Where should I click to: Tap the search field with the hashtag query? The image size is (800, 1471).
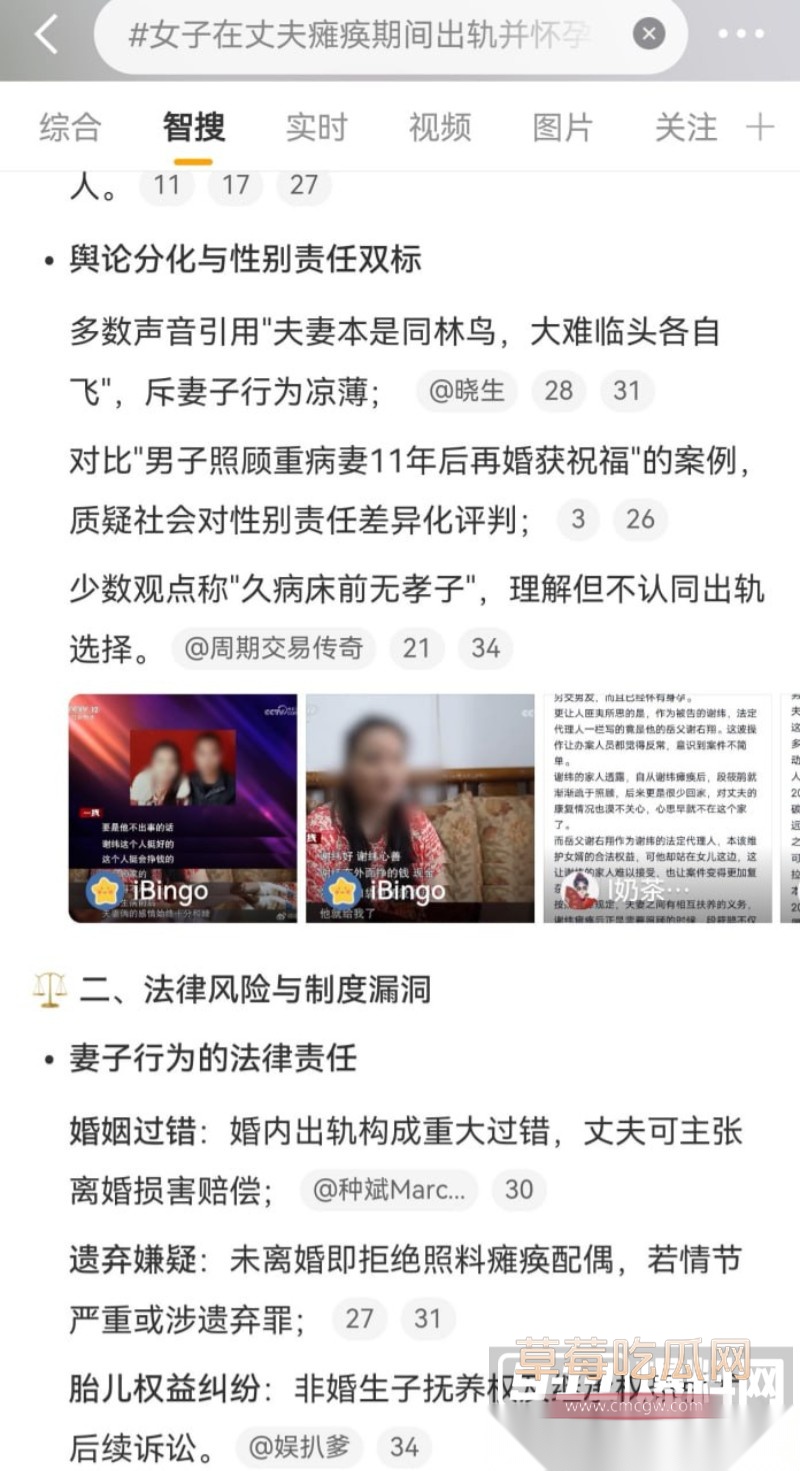pyautogui.click(x=360, y=35)
